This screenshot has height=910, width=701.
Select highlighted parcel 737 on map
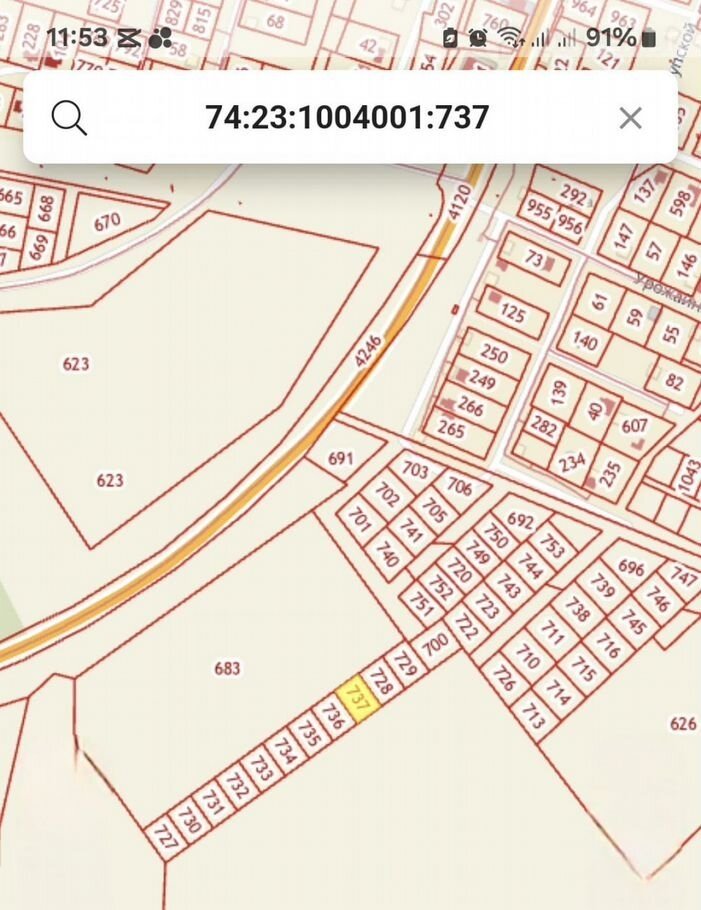[x=357, y=697]
